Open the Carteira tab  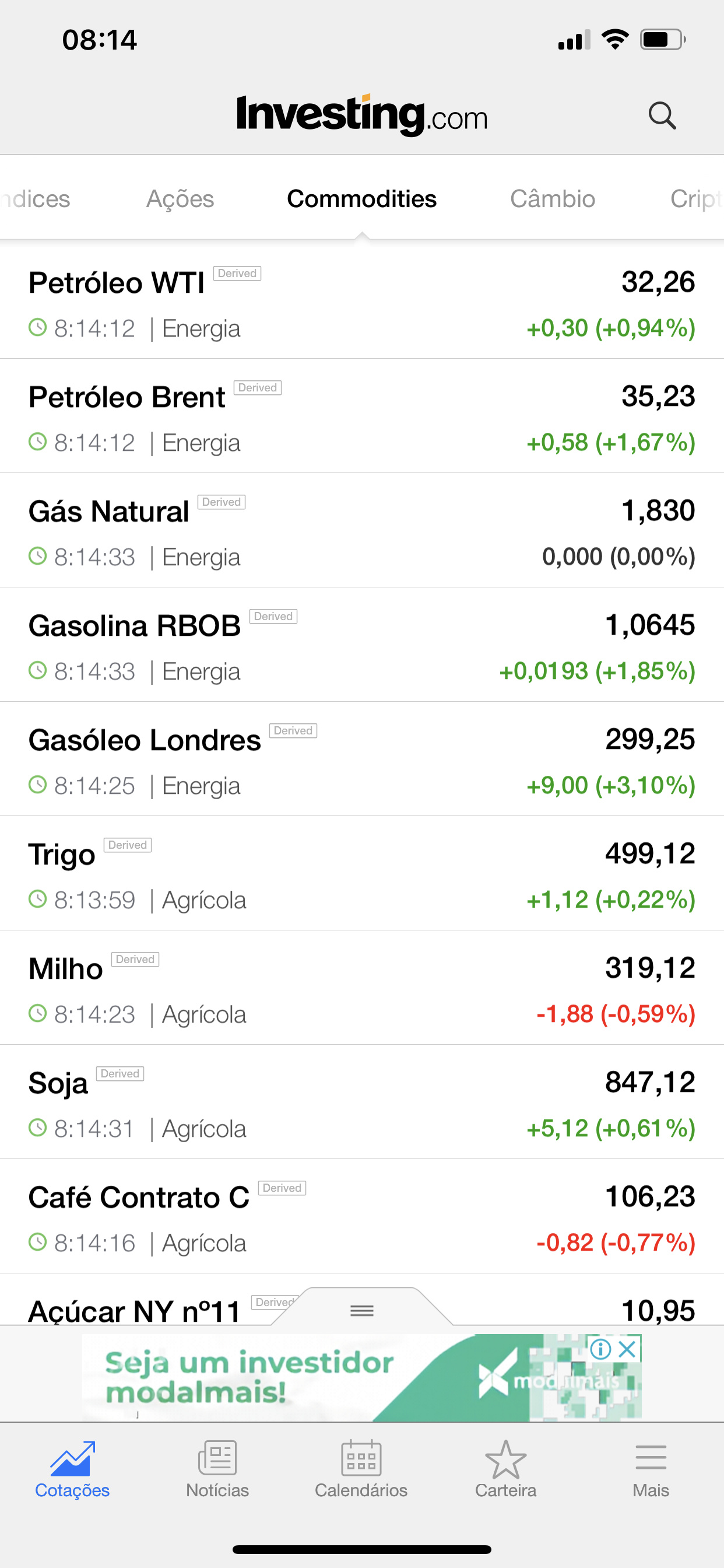click(x=505, y=1469)
